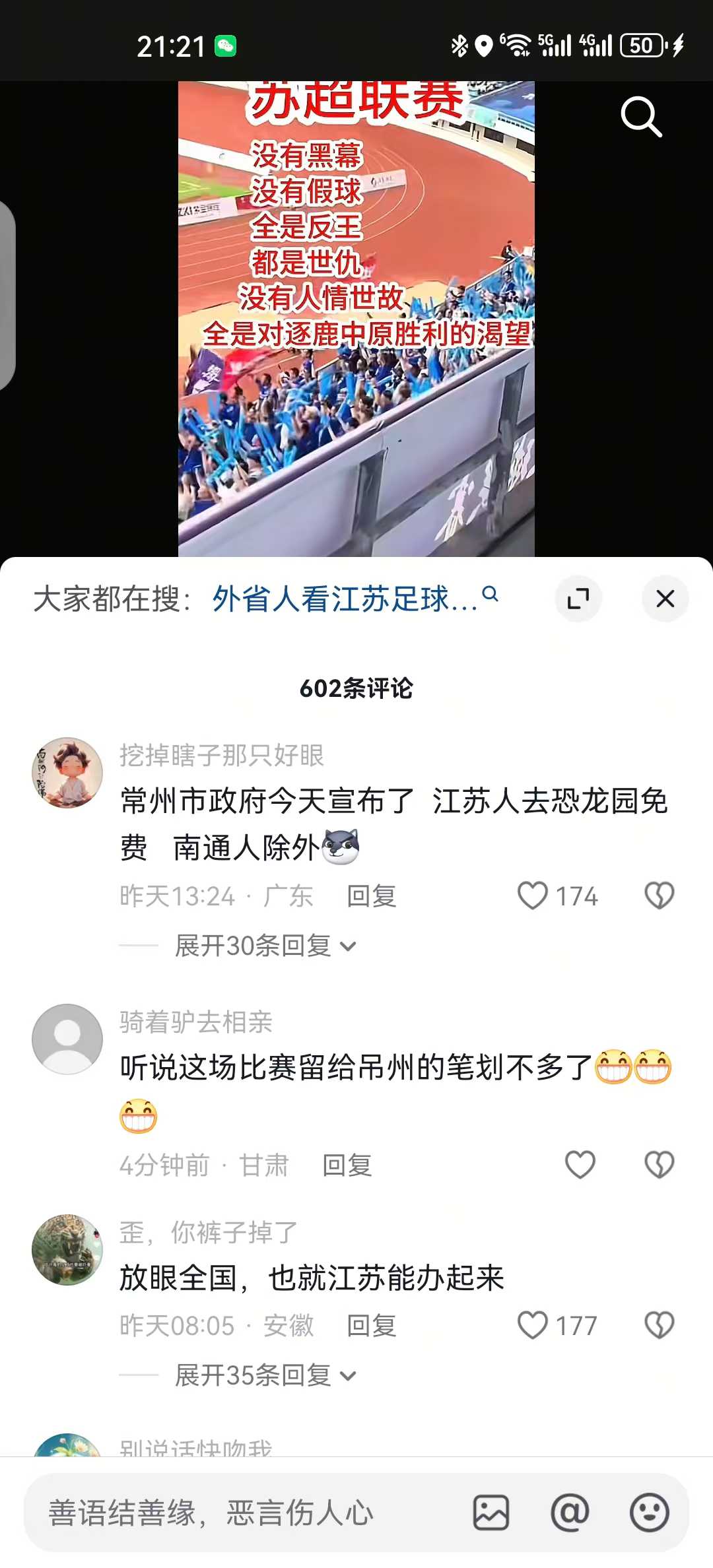Dislike the comment by 歪，你裤子掉了

tap(659, 1325)
